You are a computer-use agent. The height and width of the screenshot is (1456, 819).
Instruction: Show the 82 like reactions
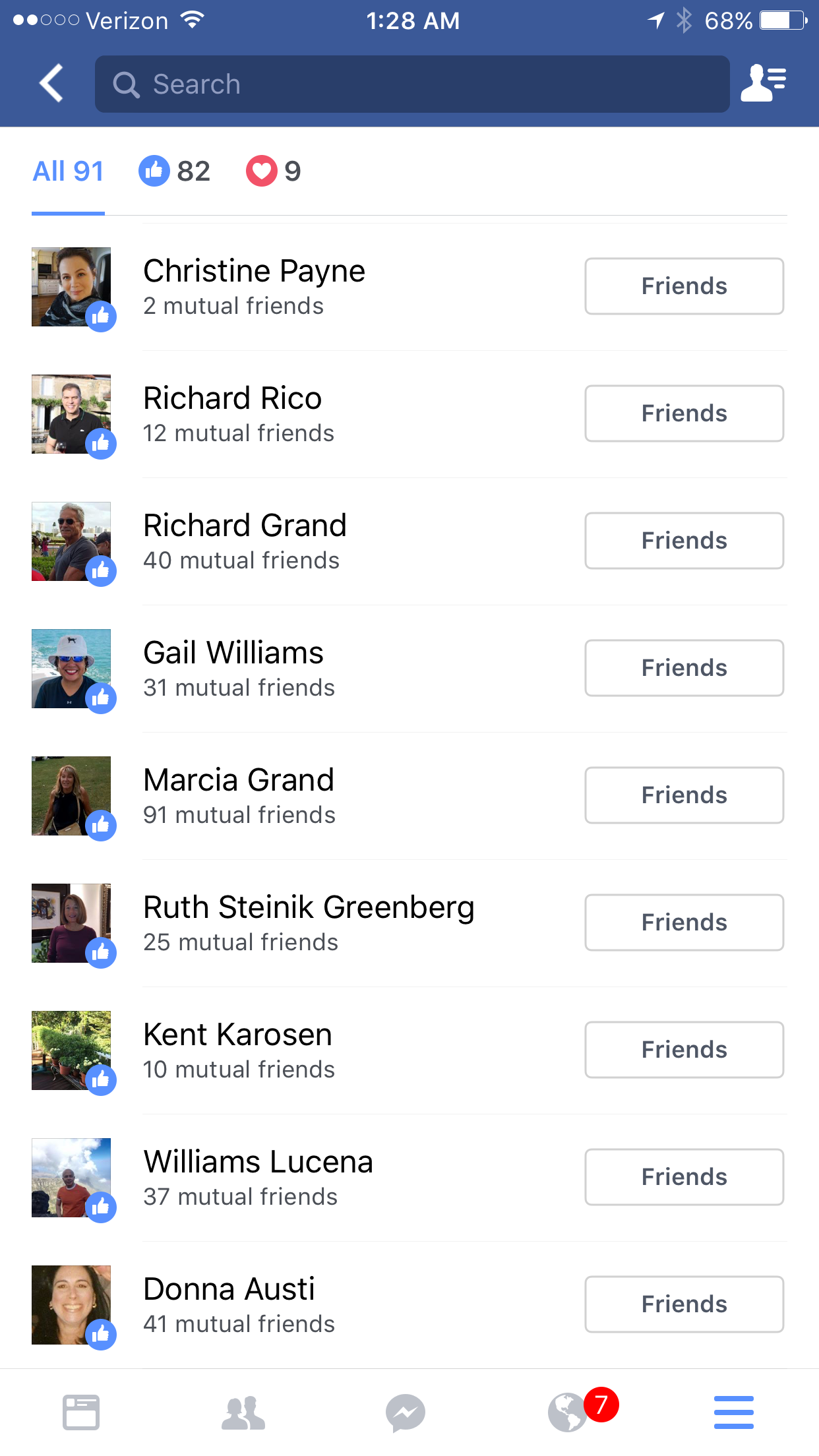coord(175,171)
